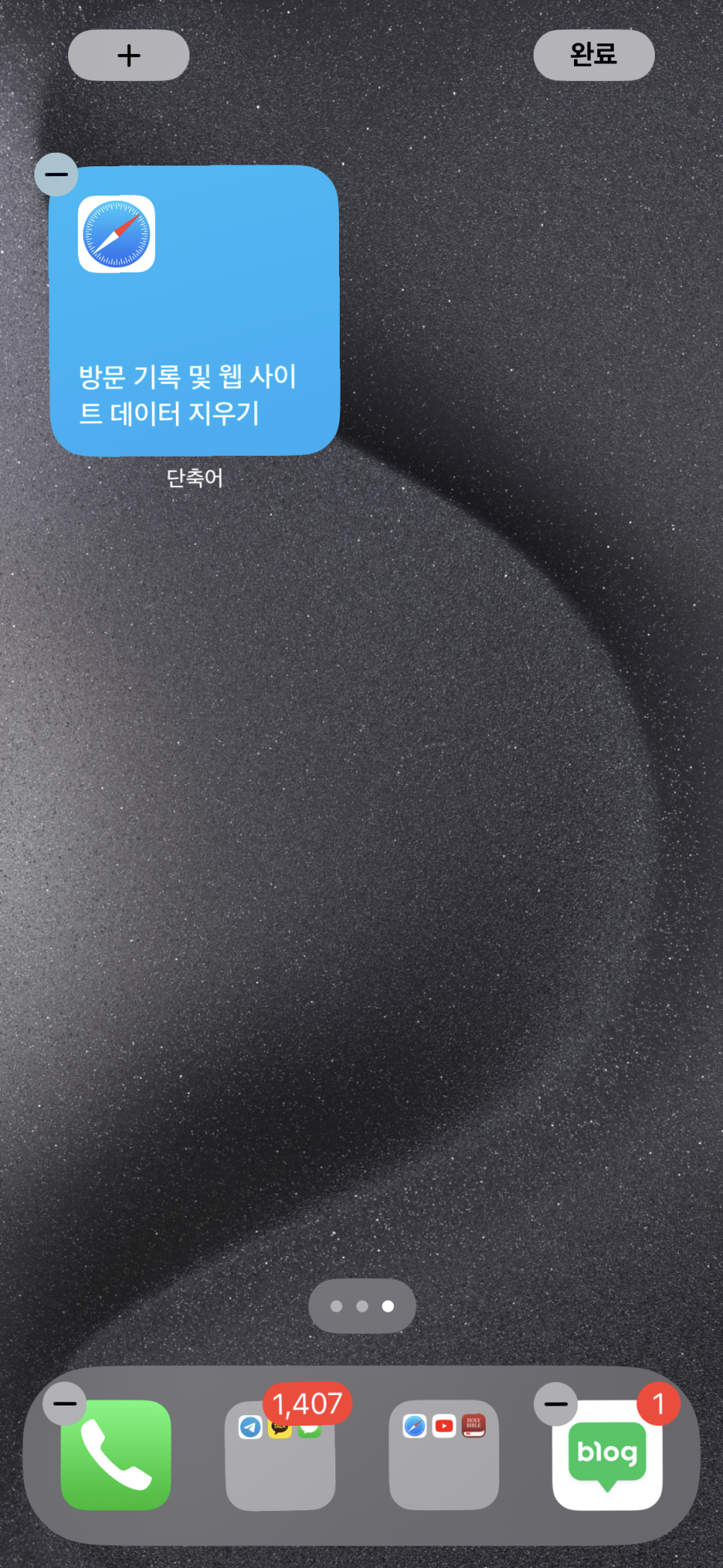Open the blog app in the dock
The width and height of the screenshot is (723, 1568).
[608, 1455]
